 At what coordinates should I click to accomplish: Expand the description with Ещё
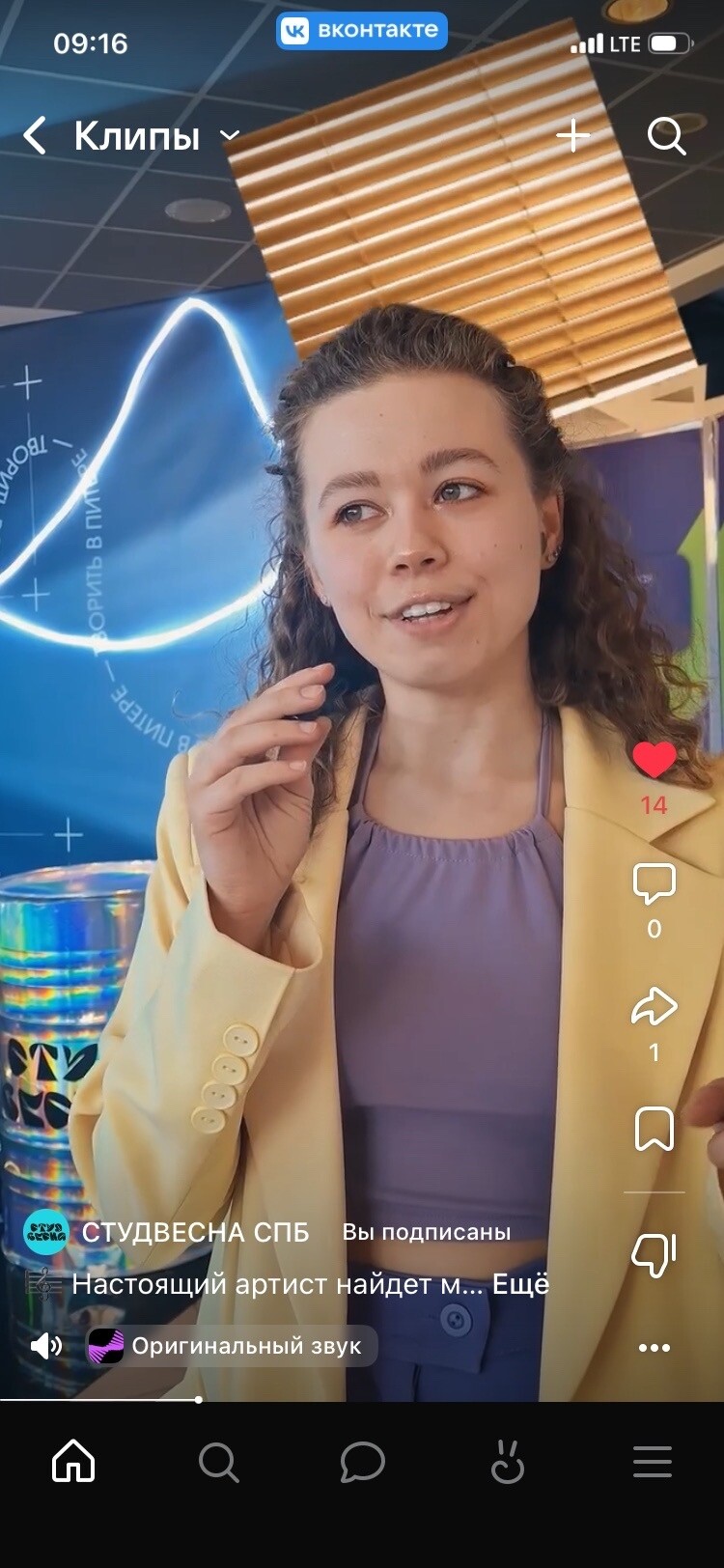point(520,1284)
